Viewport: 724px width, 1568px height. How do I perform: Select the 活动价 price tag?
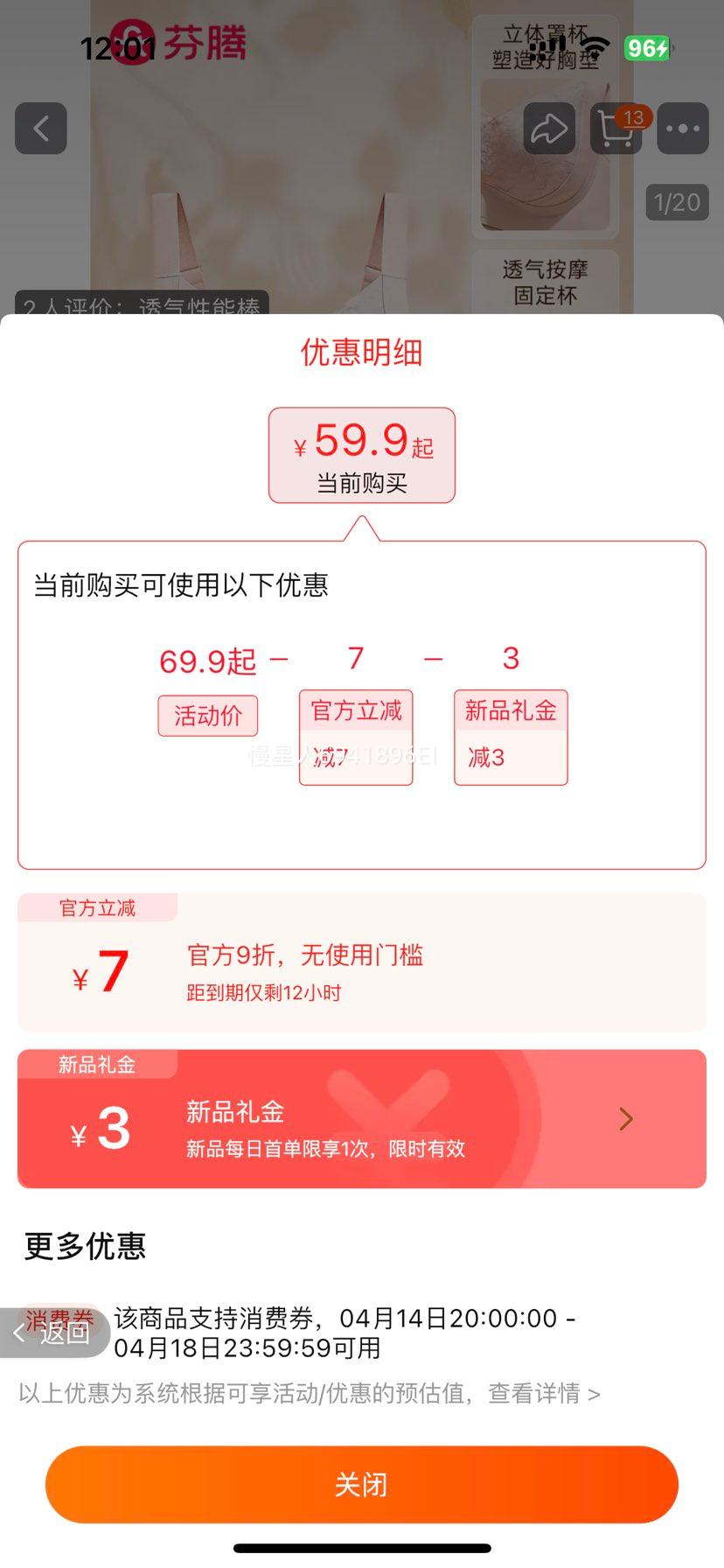pyautogui.click(x=207, y=716)
